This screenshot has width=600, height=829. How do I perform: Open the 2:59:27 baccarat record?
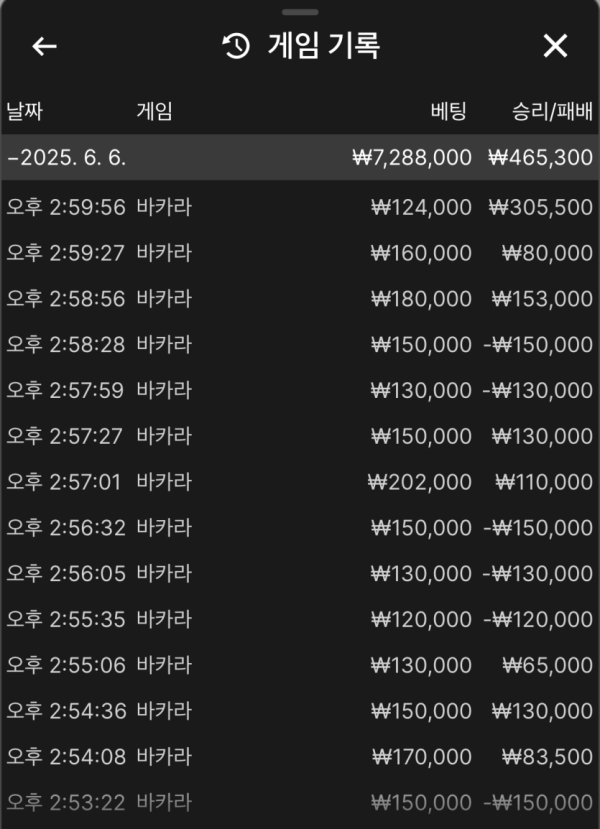pyautogui.click(x=300, y=253)
